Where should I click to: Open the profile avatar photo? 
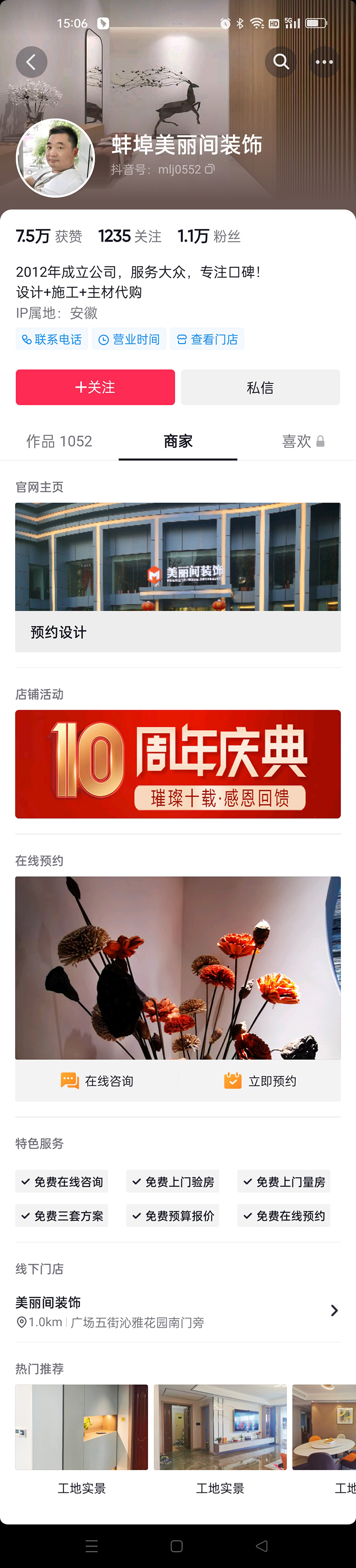coord(56,158)
